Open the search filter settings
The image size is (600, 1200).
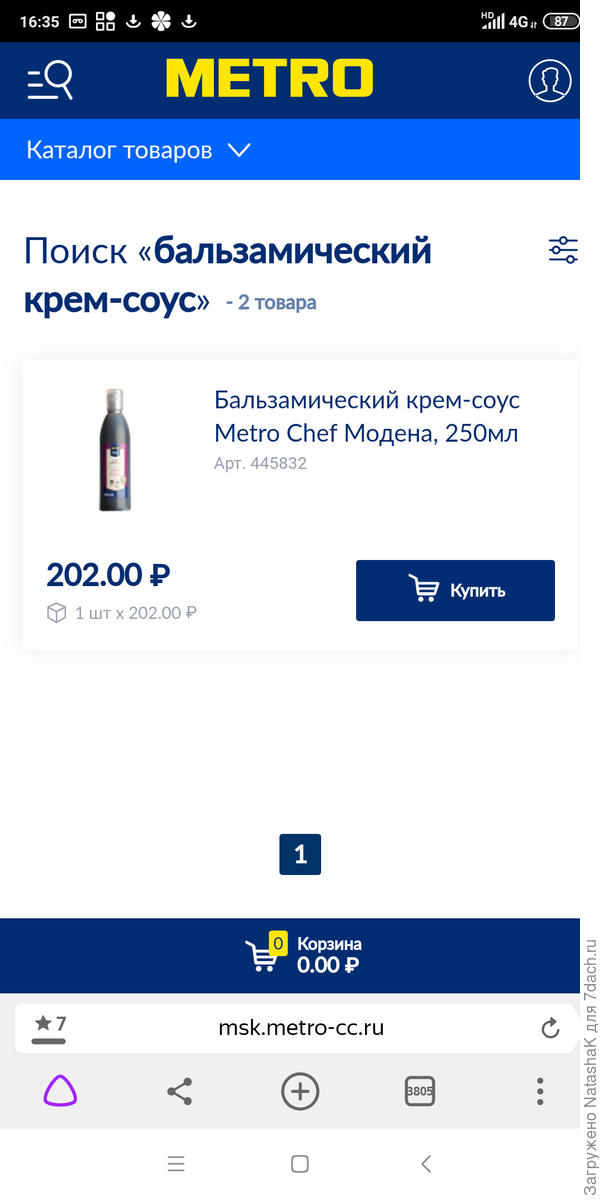coord(563,250)
